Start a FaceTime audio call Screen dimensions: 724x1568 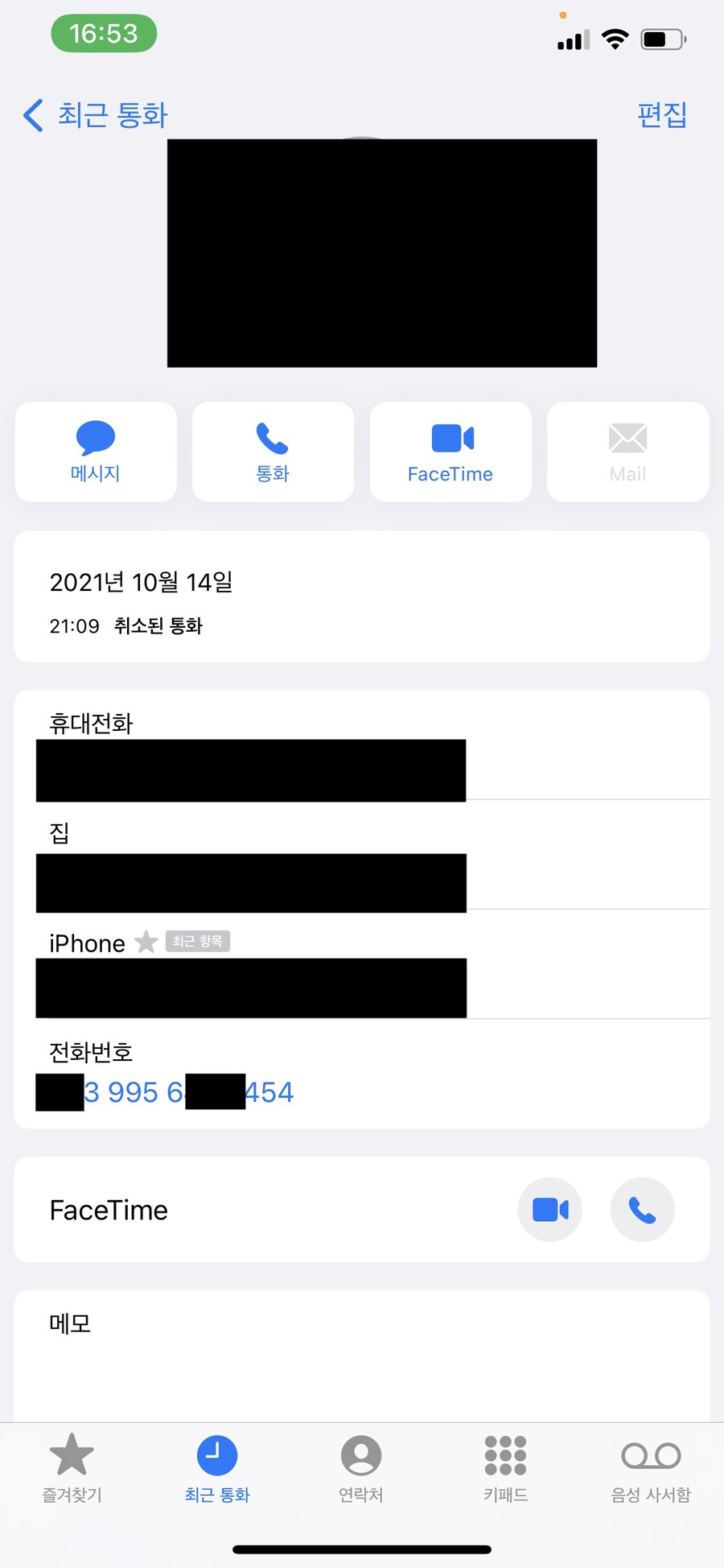point(641,1210)
